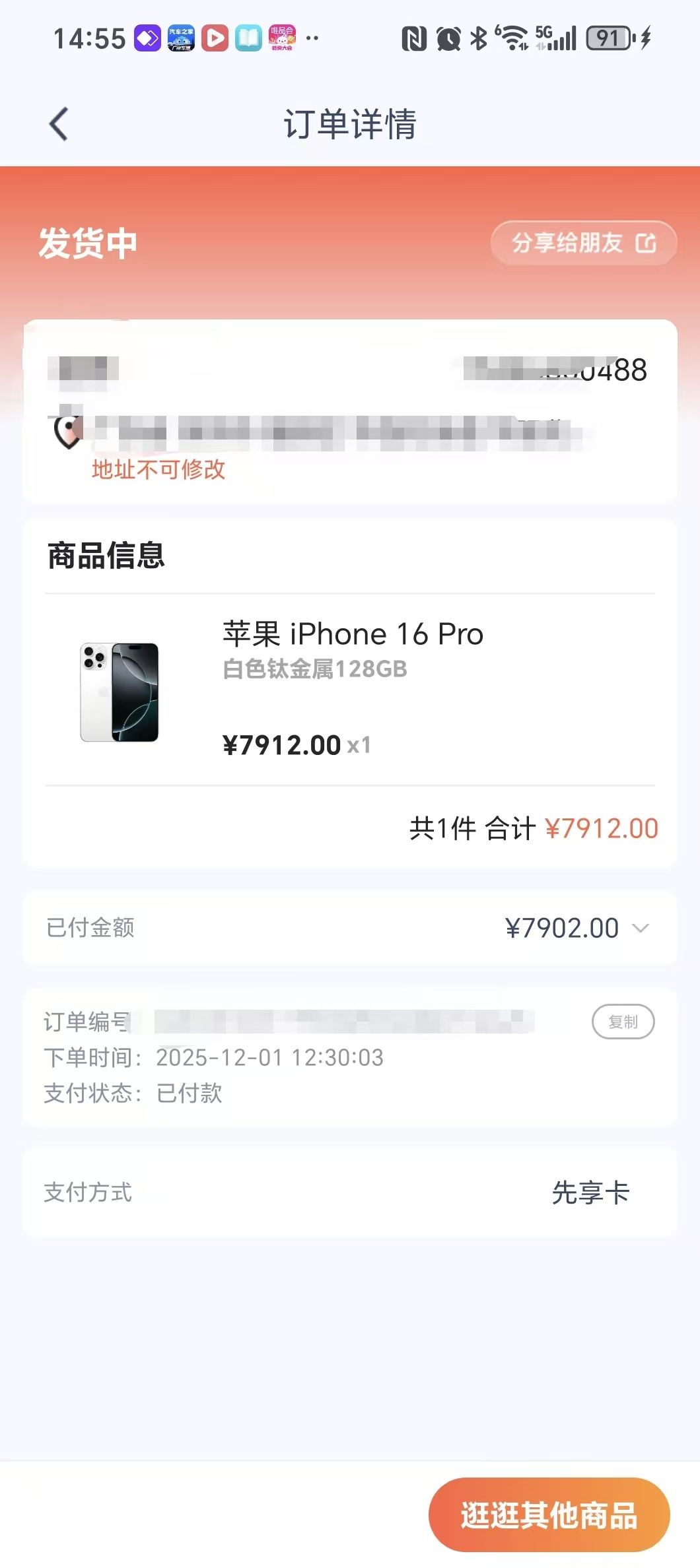Tap the blue book notification icon
Image resolution: width=700 pixels, height=1568 pixels.
tap(248, 38)
